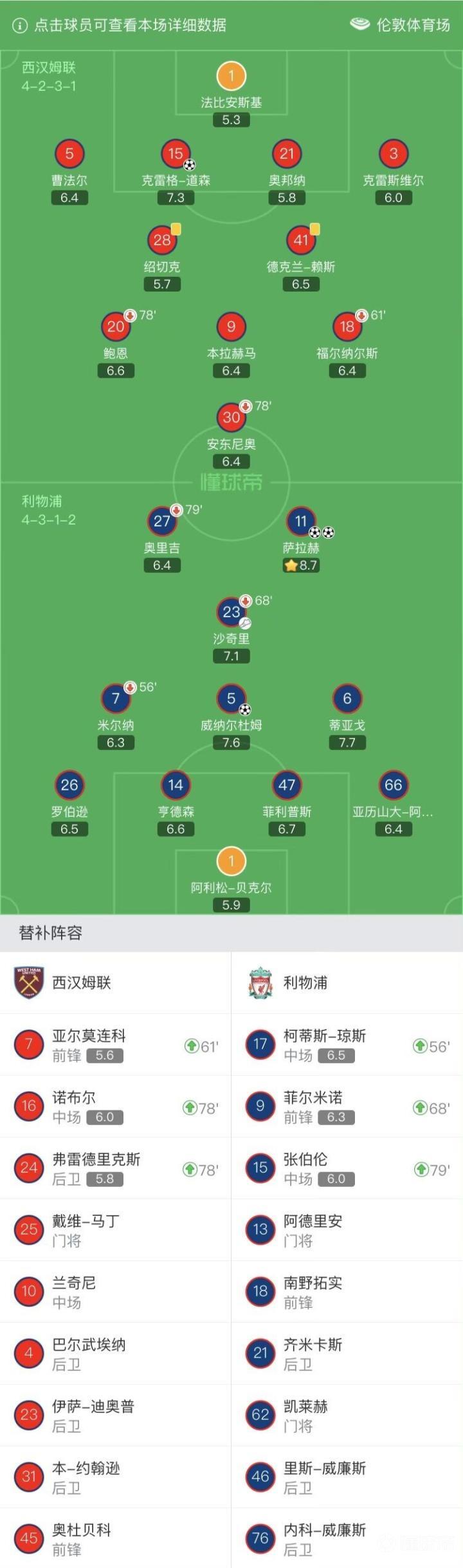
Task: Open Antonio number 30 stats
Action: coord(232,418)
